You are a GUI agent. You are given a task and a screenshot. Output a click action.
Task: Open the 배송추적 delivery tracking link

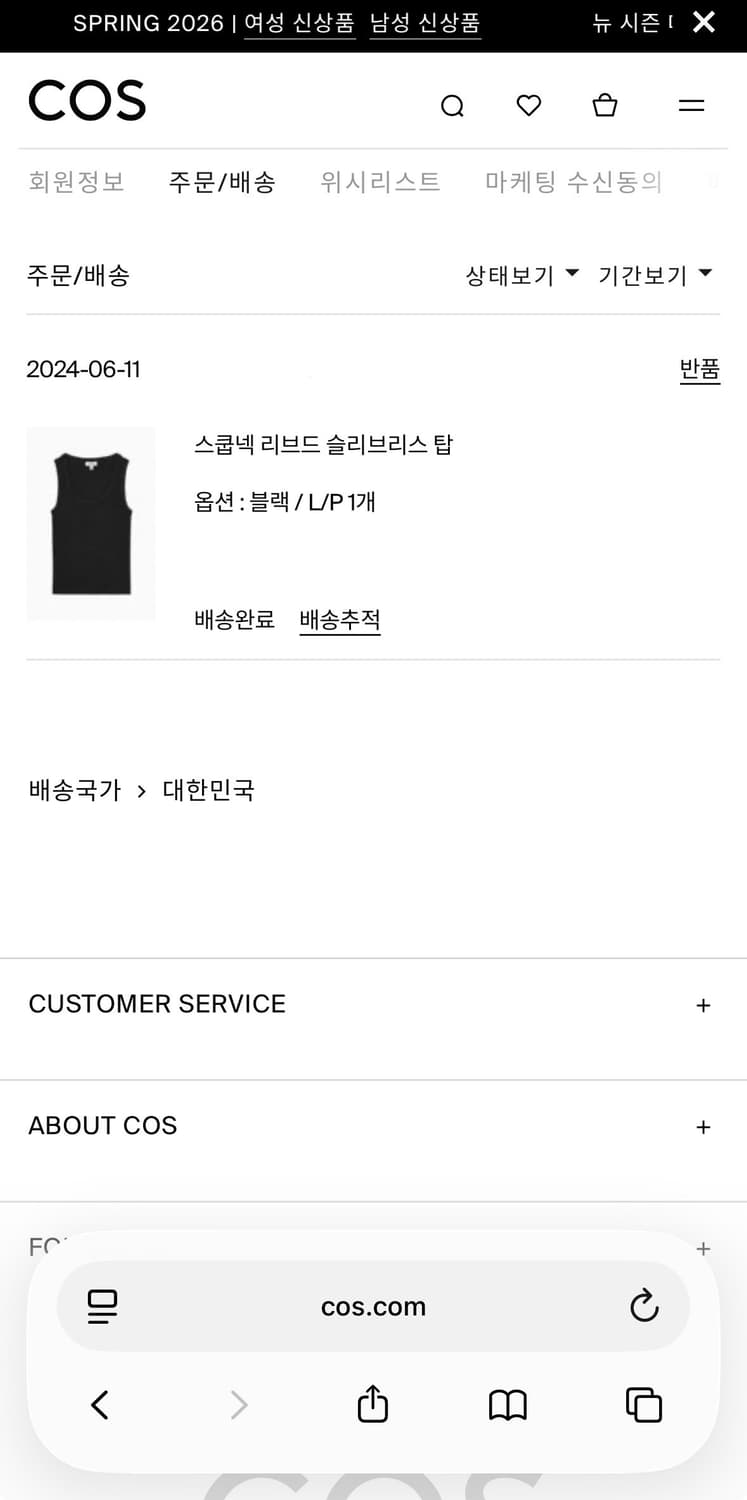tap(340, 620)
